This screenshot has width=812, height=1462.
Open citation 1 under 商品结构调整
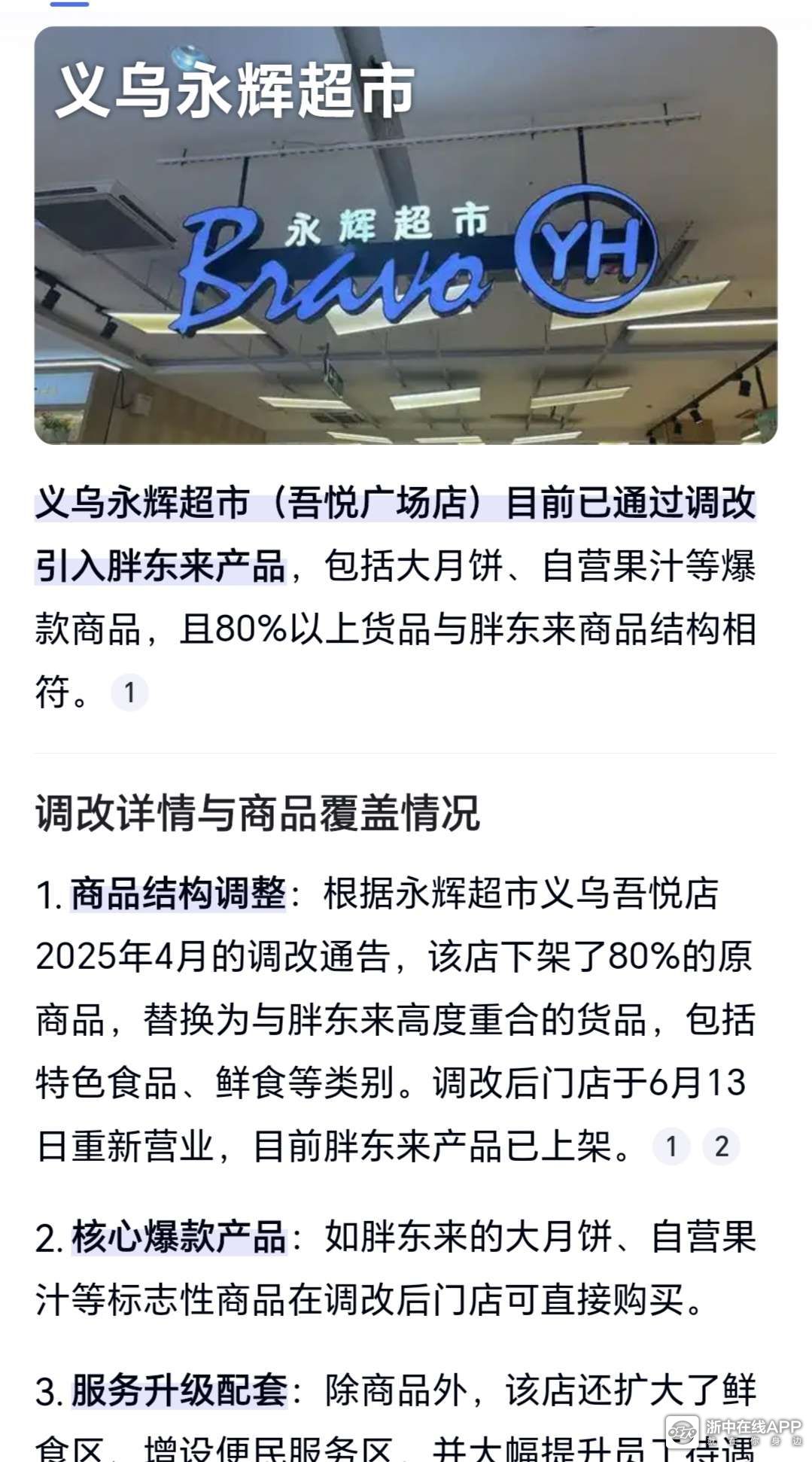click(671, 1147)
